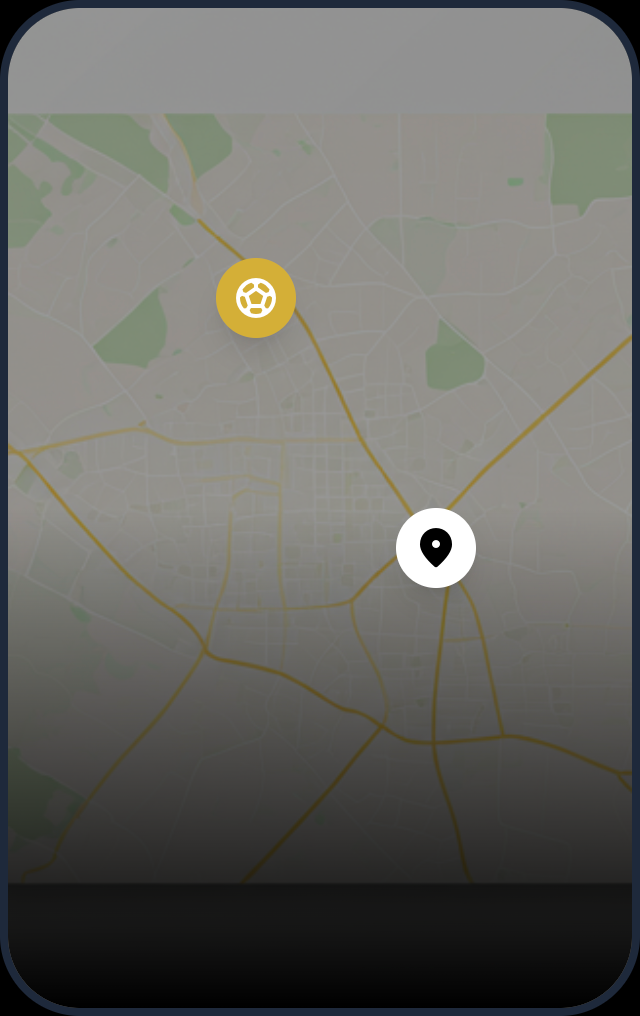The height and width of the screenshot is (1016, 640).
Task: Tap the yellow soccer ball map marker
Action: coord(256,298)
